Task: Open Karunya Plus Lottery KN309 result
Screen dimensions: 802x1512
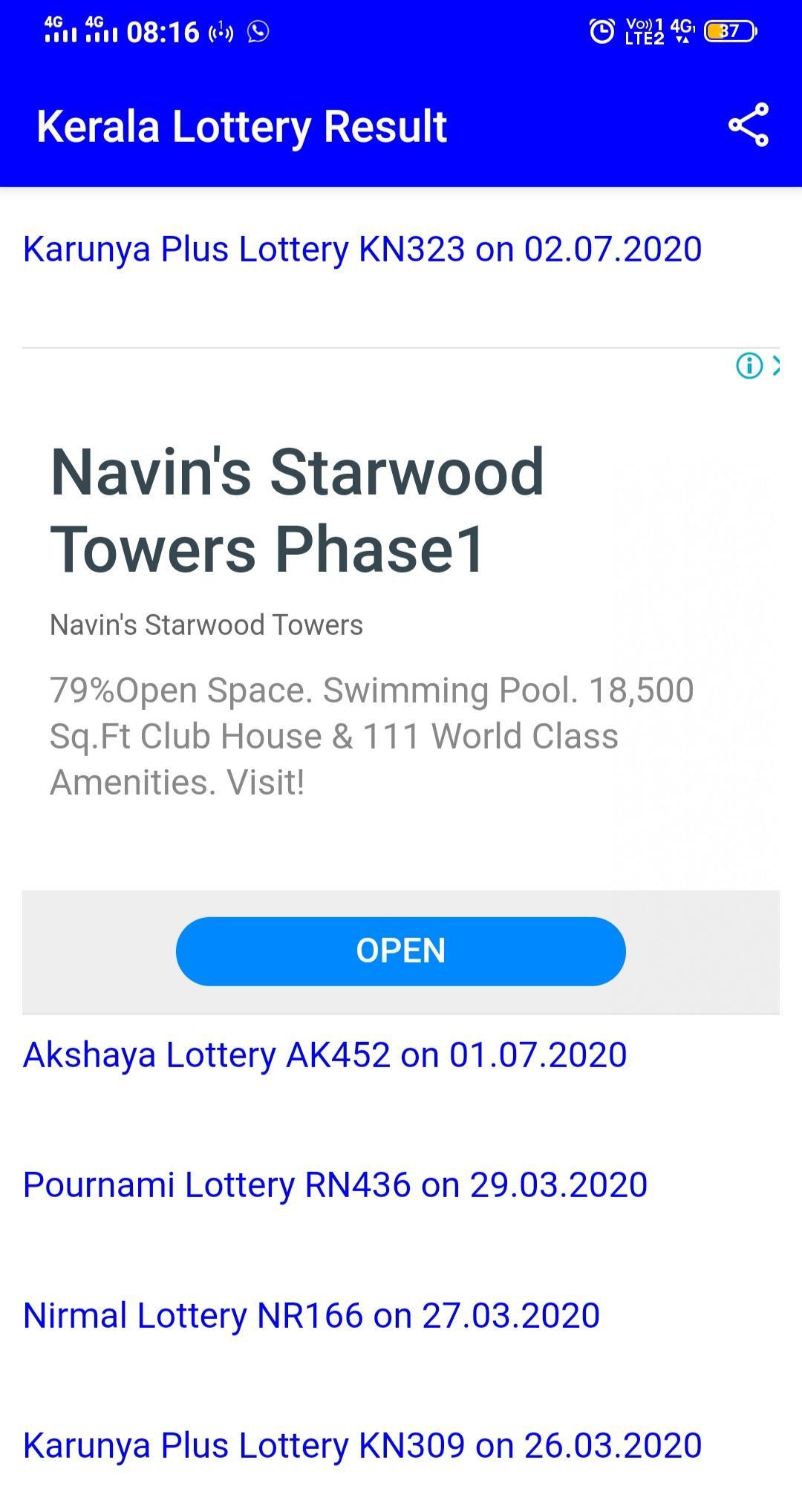Action: [x=362, y=1446]
